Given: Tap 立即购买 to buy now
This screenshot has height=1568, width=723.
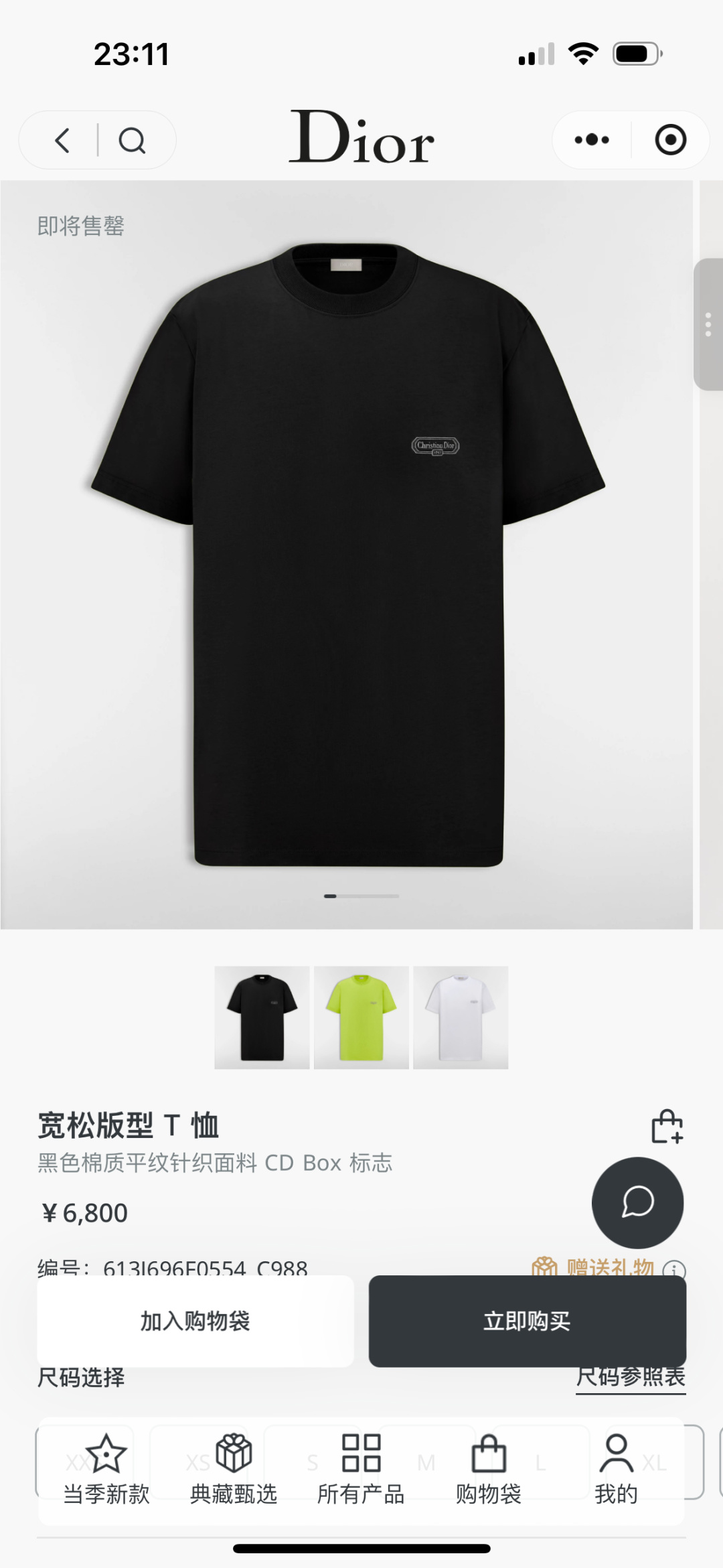Looking at the screenshot, I should pos(527,1321).
